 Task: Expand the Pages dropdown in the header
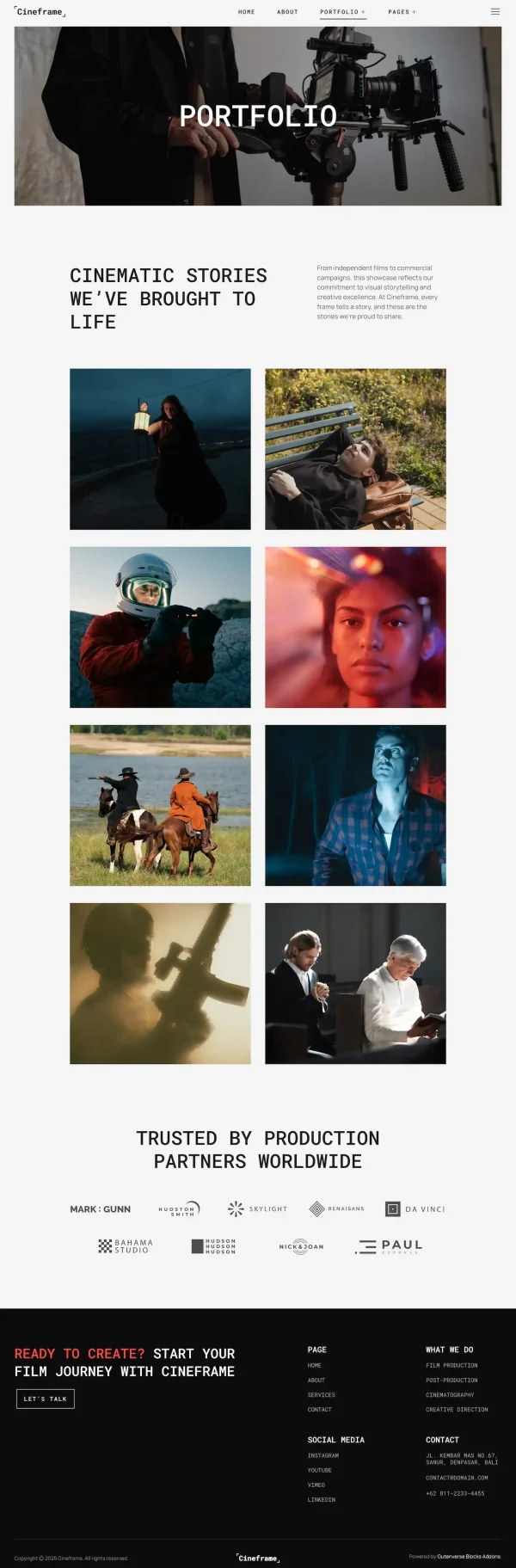coord(402,12)
